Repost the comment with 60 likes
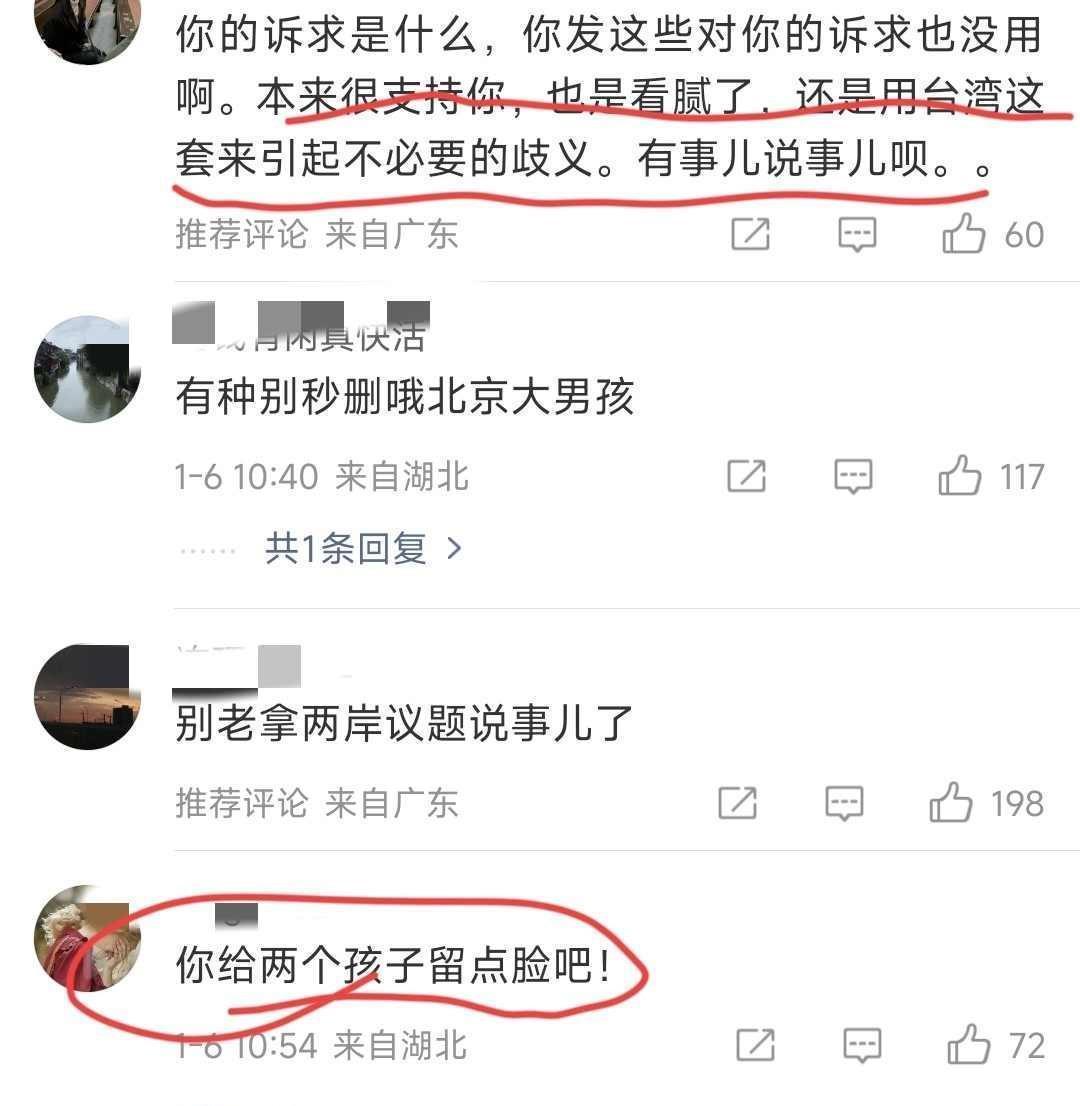Screen dimensions: 1080x1106 751,234
